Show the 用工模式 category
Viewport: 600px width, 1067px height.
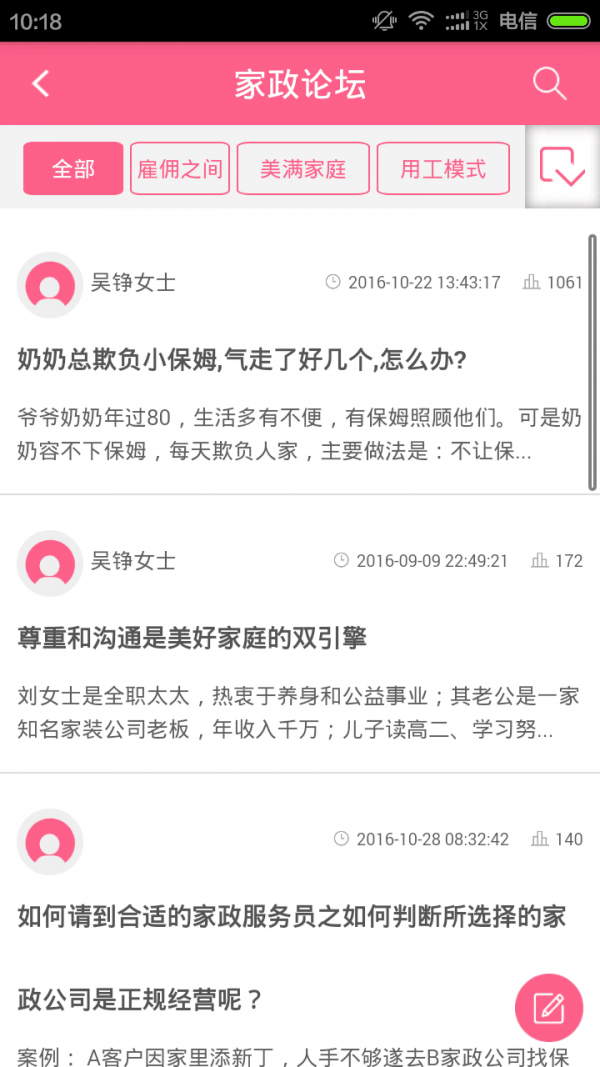pyautogui.click(x=443, y=169)
